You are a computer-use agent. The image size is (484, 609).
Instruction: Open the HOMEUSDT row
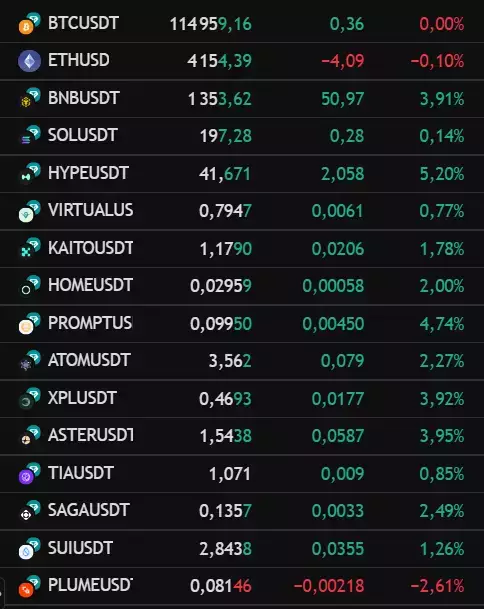[x=242, y=286]
